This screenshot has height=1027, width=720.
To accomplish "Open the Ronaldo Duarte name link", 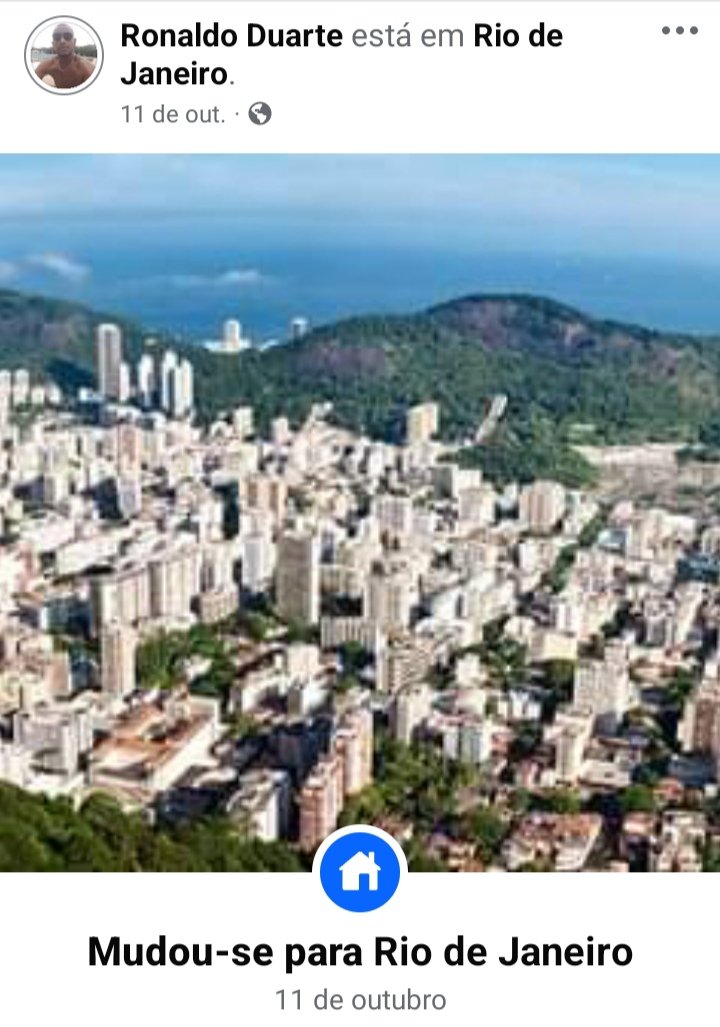I will click(232, 36).
